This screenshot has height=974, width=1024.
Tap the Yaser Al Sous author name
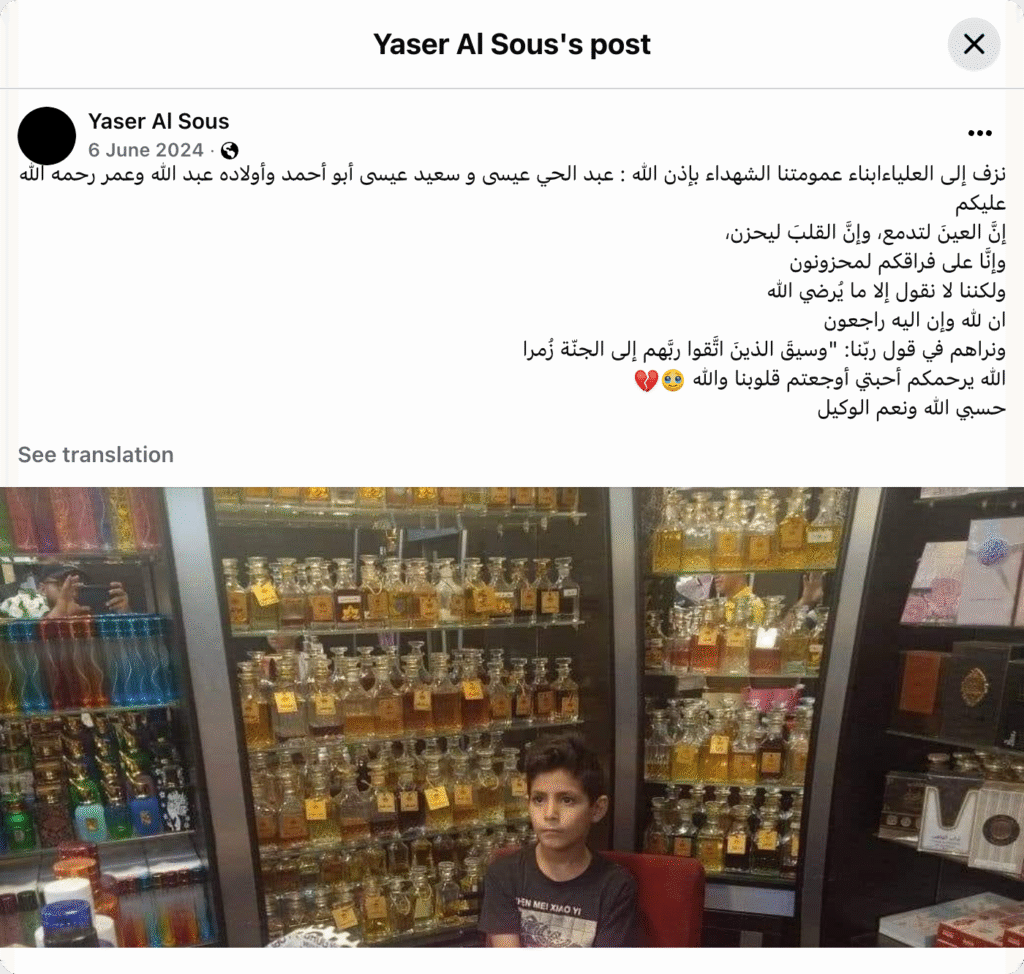158,121
